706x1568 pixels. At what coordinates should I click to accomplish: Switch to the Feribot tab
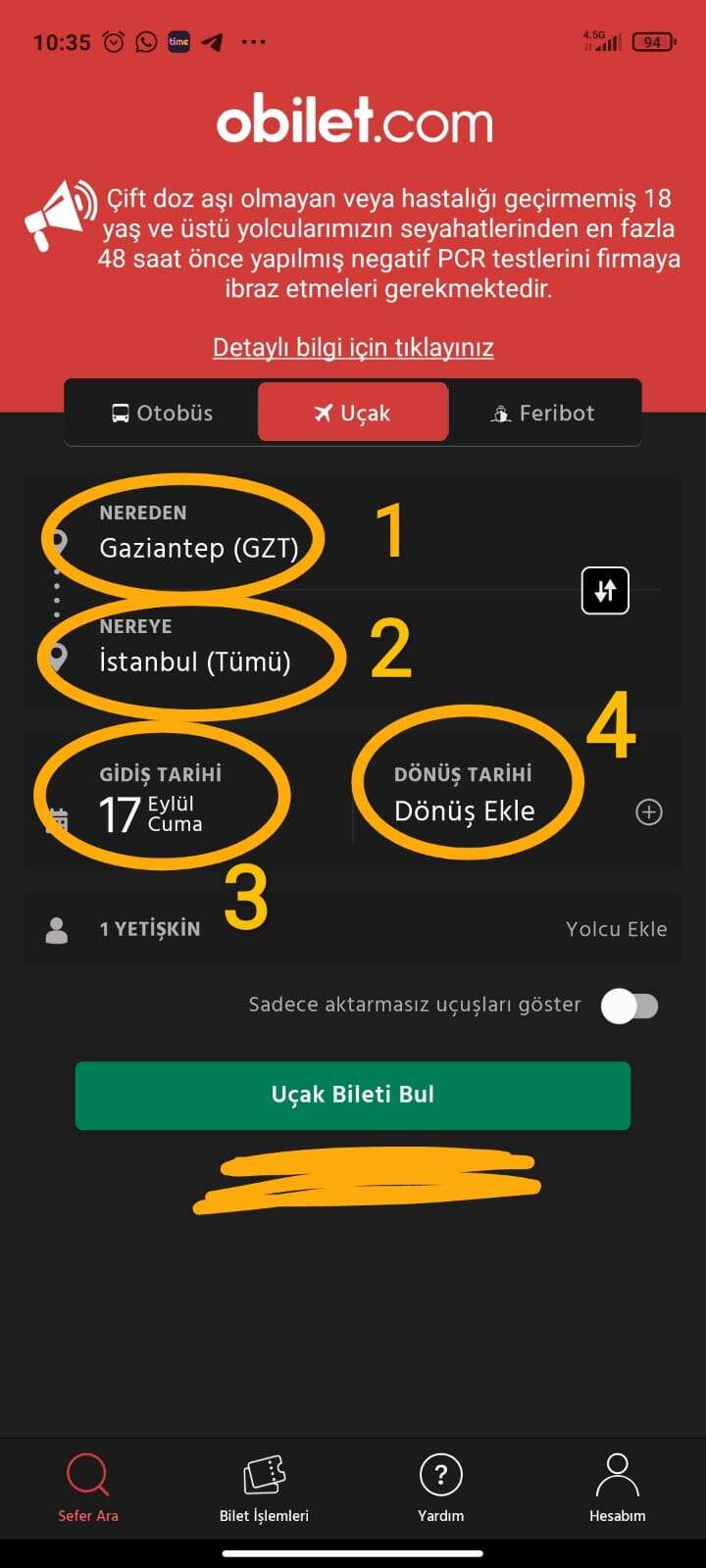point(543,413)
